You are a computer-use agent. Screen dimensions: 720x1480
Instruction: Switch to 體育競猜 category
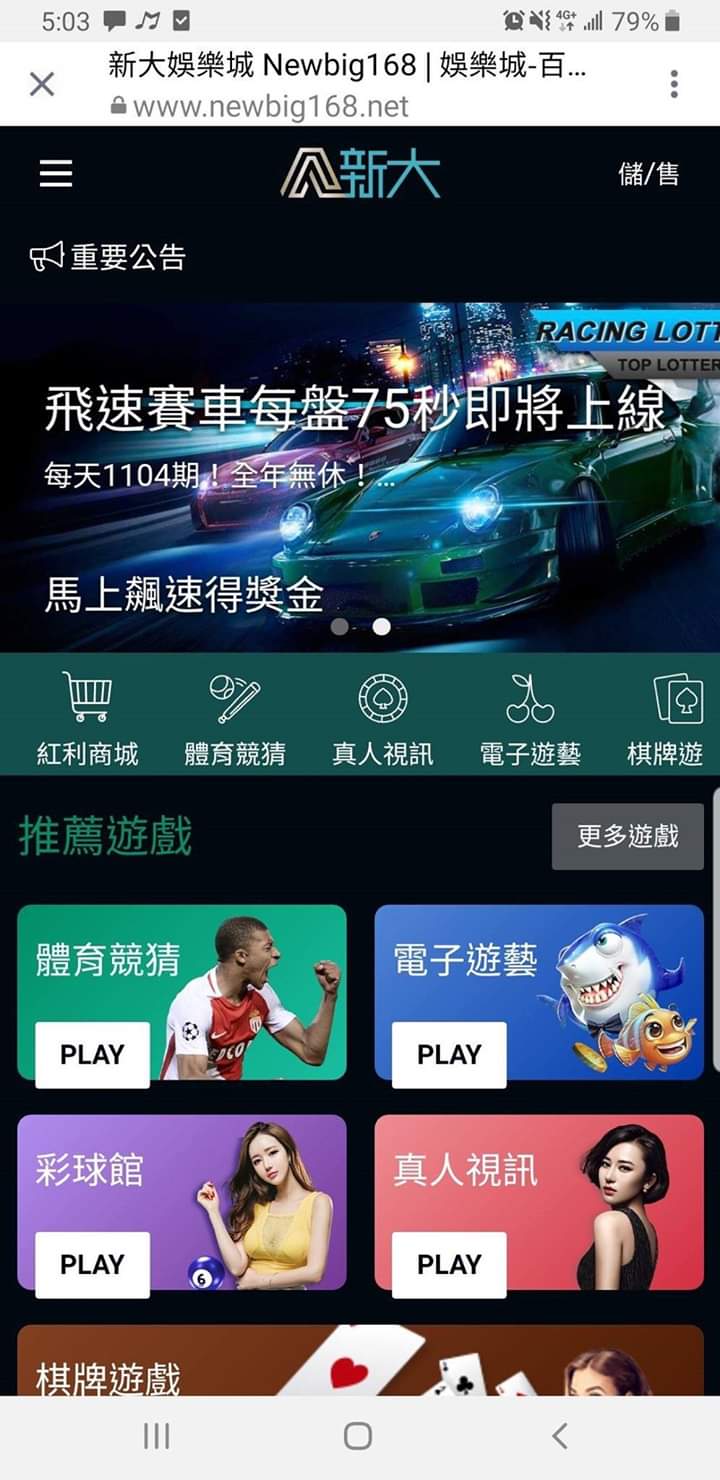(235, 718)
